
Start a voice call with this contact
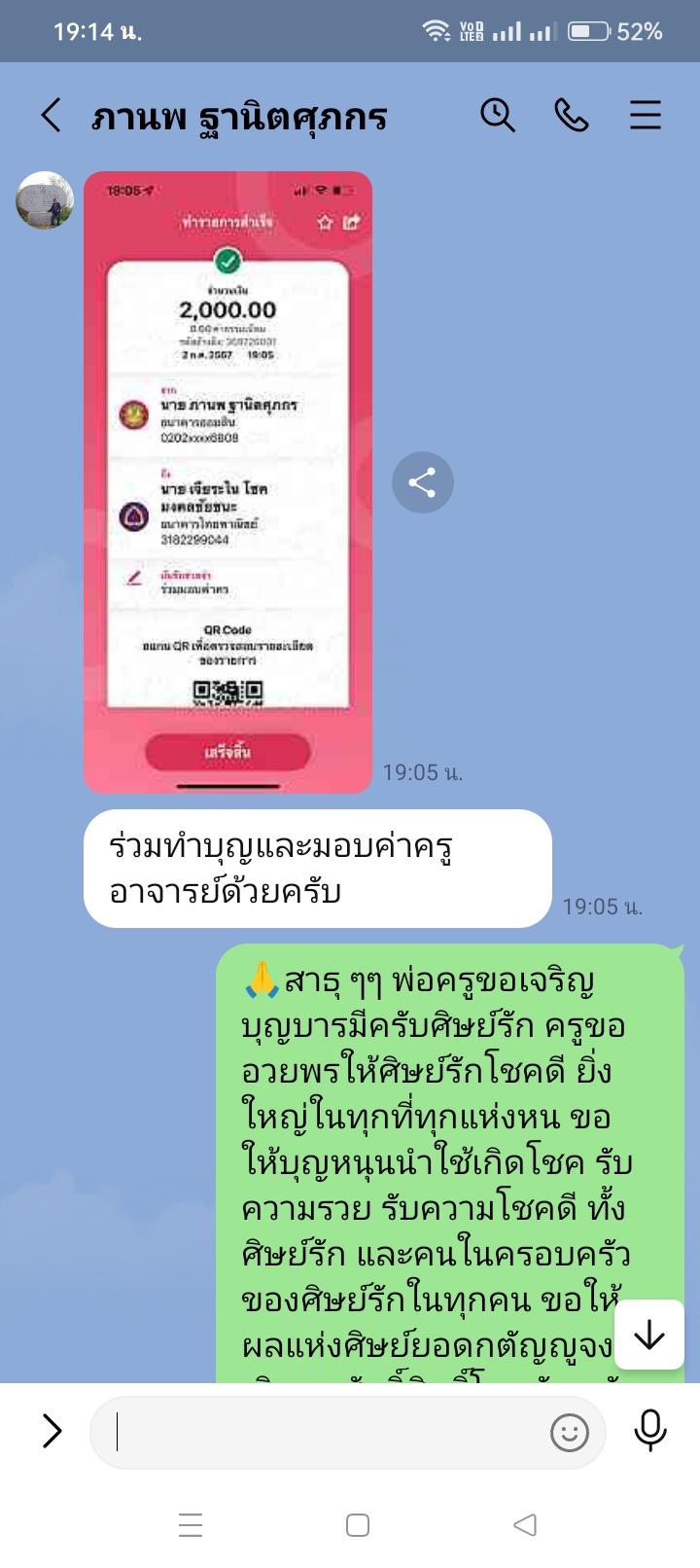[x=571, y=116]
